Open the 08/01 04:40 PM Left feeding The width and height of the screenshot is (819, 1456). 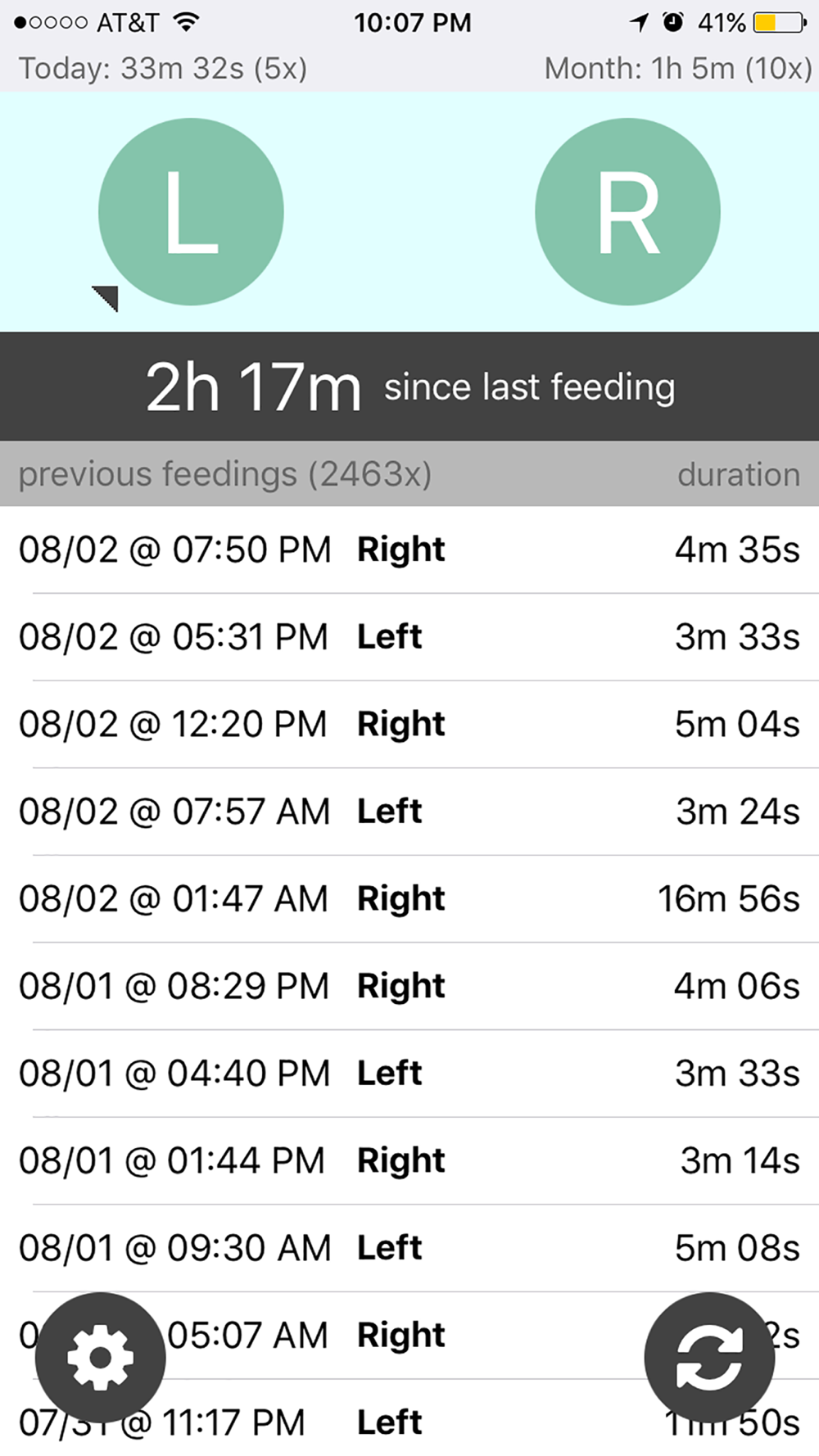click(409, 1074)
